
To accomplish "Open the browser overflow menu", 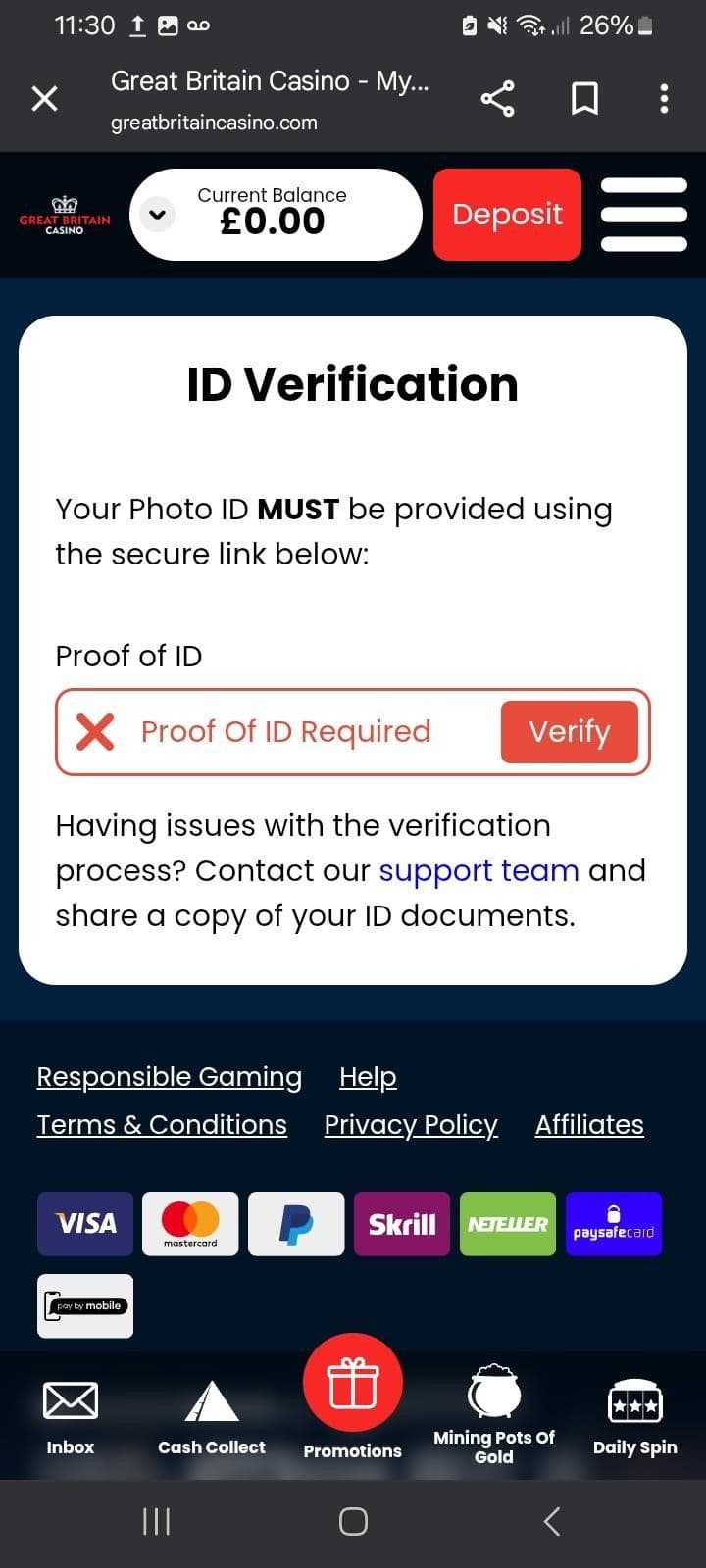I will (x=664, y=98).
